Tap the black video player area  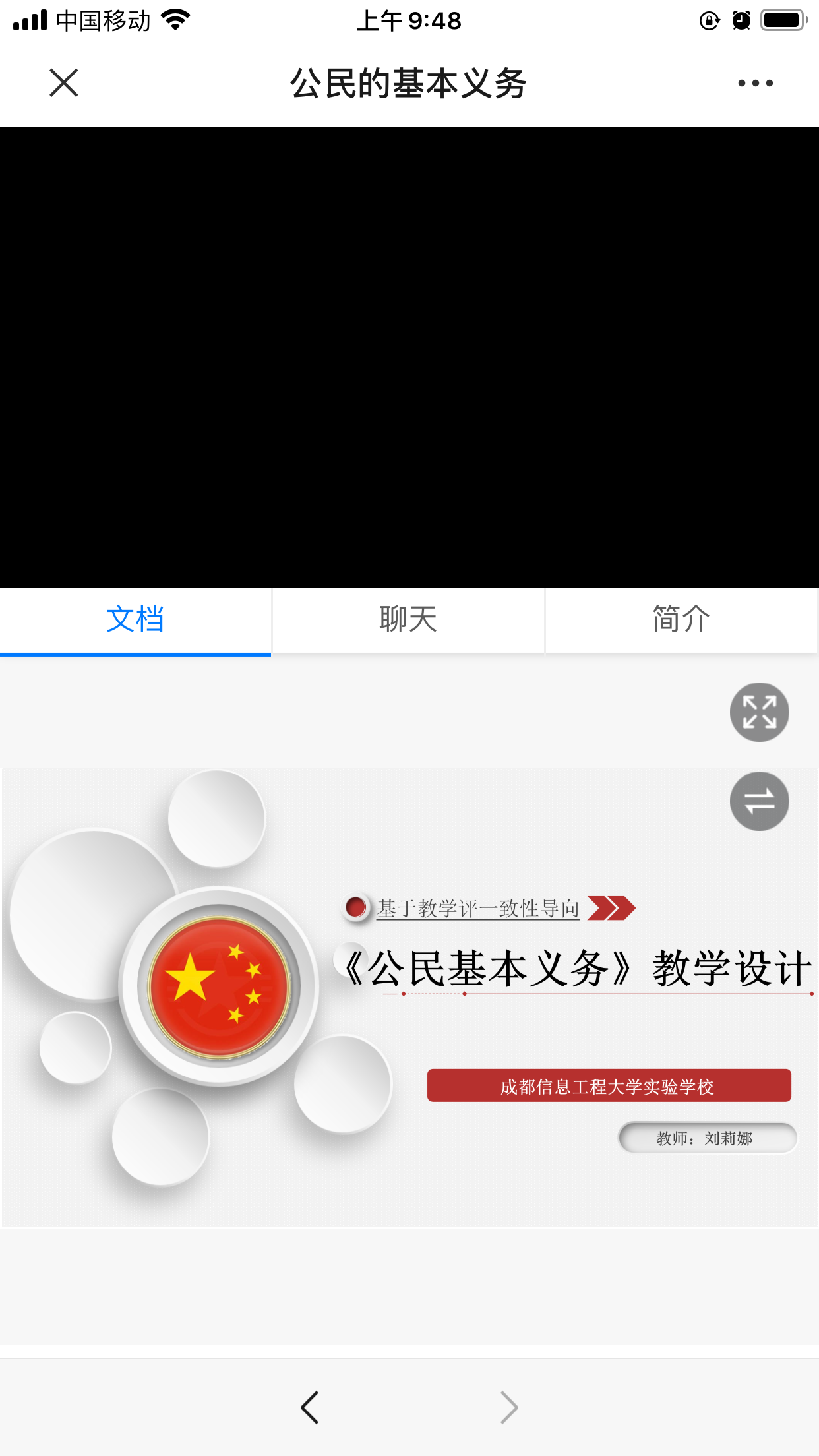point(409,357)
